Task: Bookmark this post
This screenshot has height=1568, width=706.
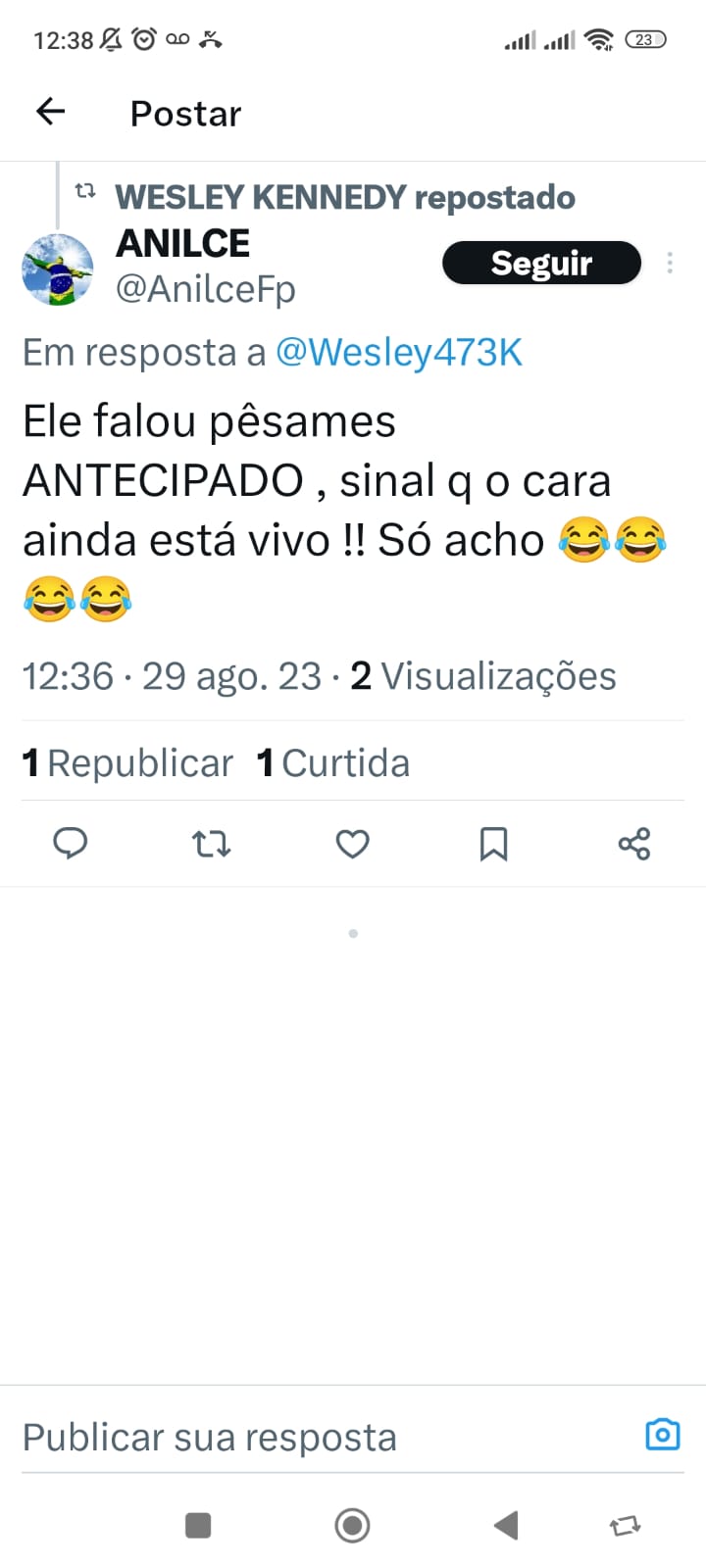Action: point(493,843)
